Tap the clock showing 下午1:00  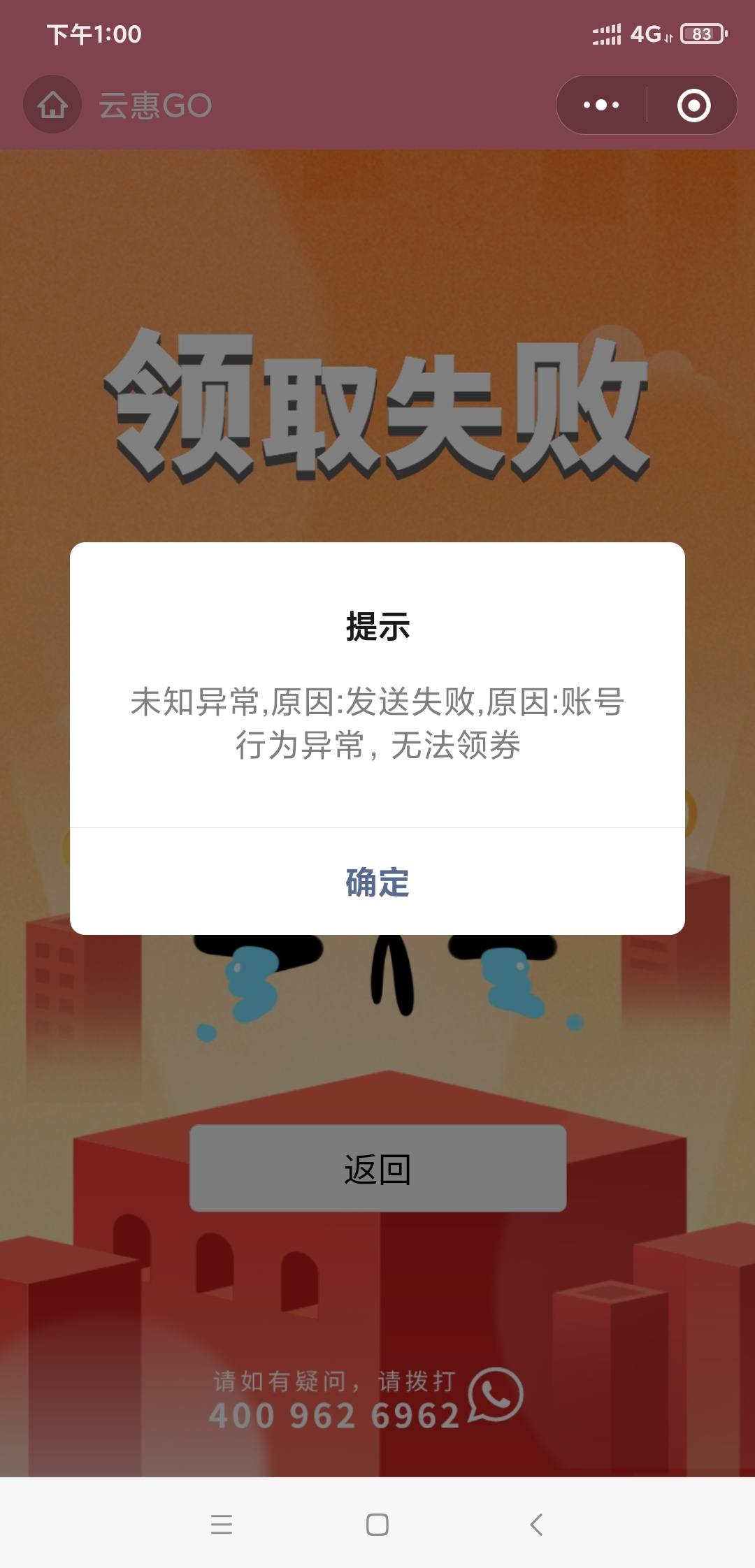[x=92, y=32]
